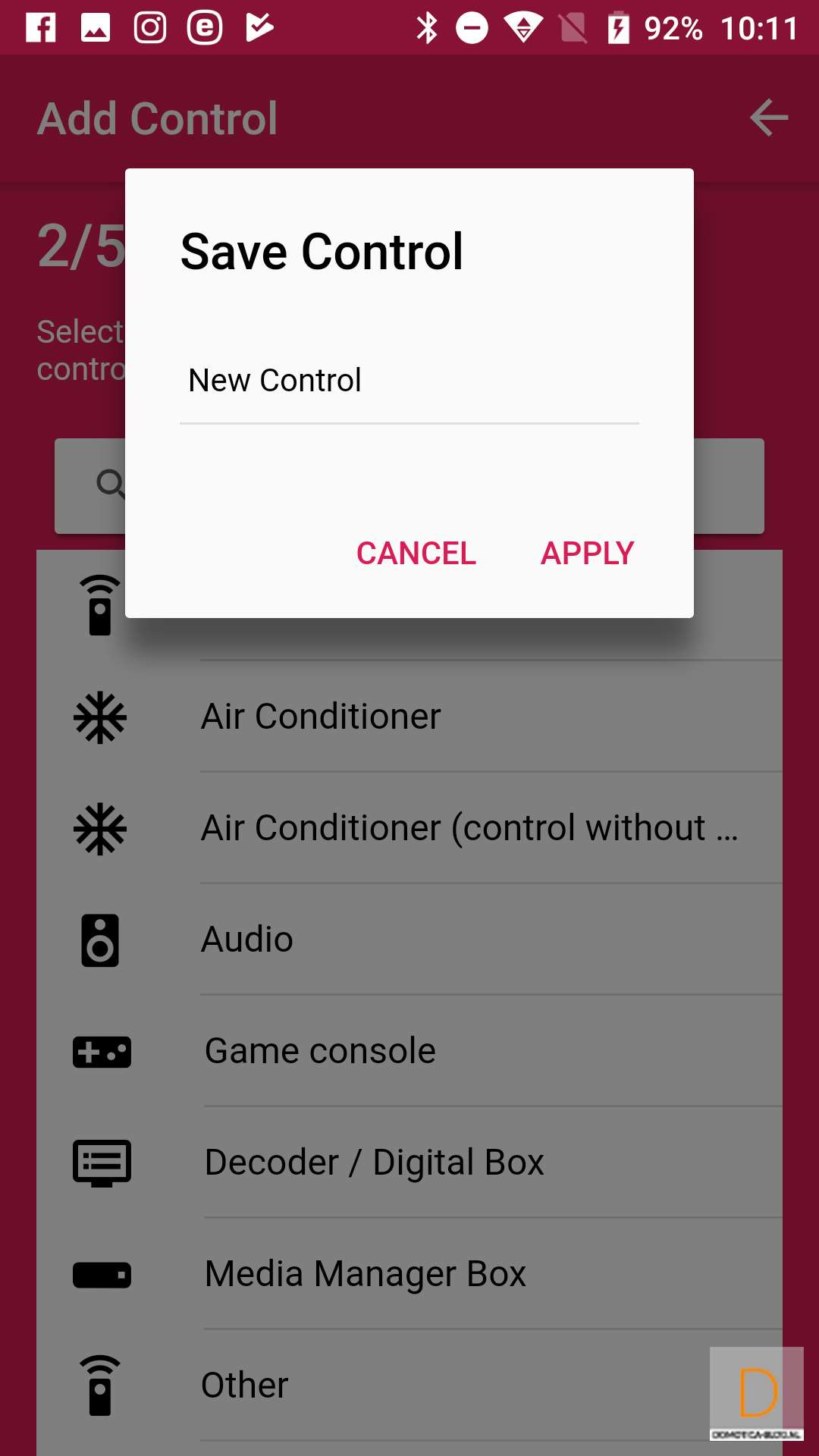Tap the New Control name field
This screenshot has height=1456, width=819.
(409, 381)
